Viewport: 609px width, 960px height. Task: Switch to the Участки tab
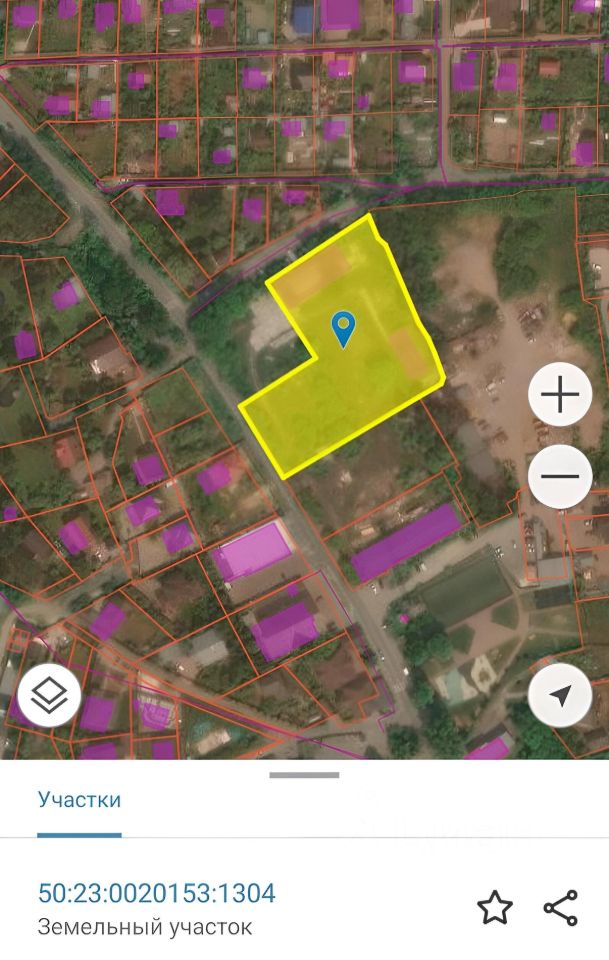pyautogui.click(x=79, y=800)
